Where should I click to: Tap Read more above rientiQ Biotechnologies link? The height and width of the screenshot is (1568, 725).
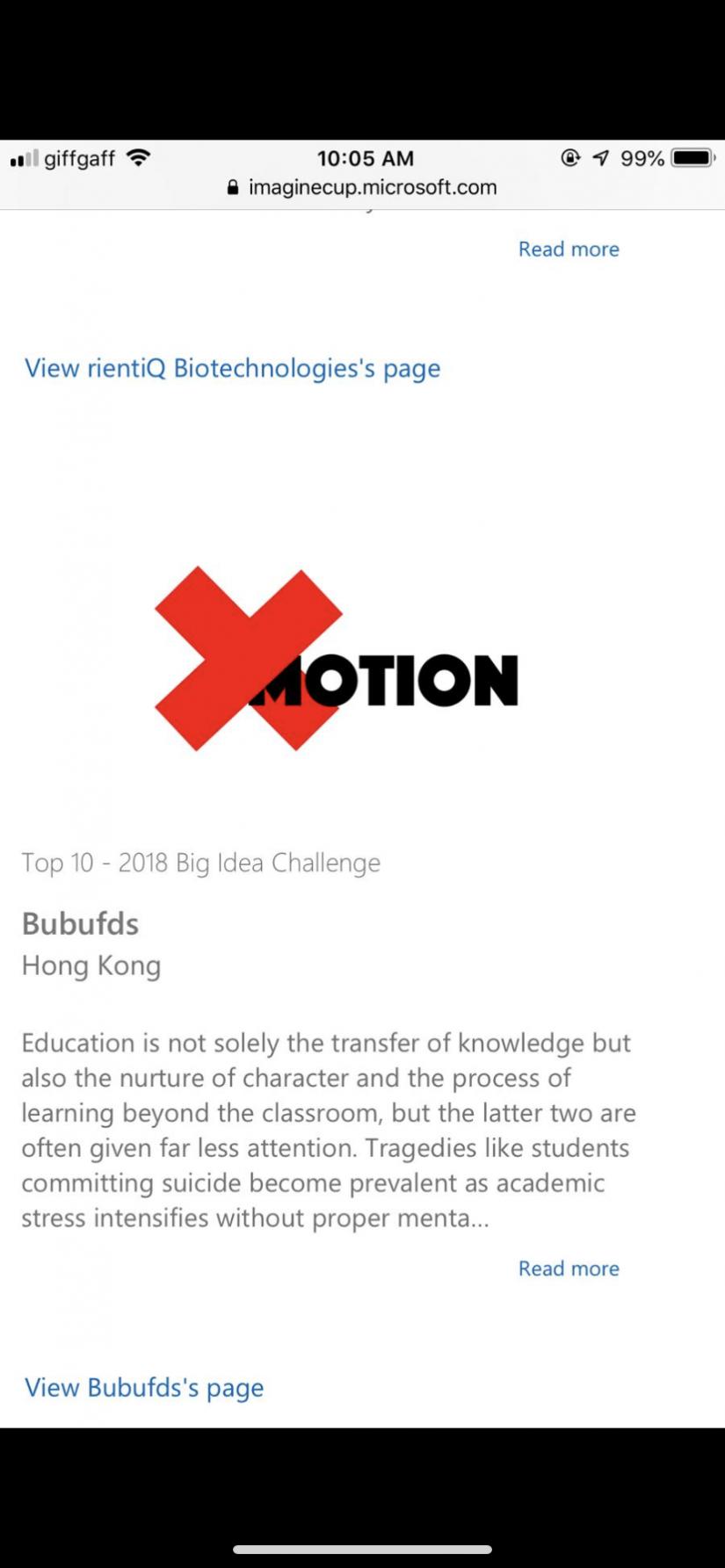pyautogui.click(x=568, y=249)
